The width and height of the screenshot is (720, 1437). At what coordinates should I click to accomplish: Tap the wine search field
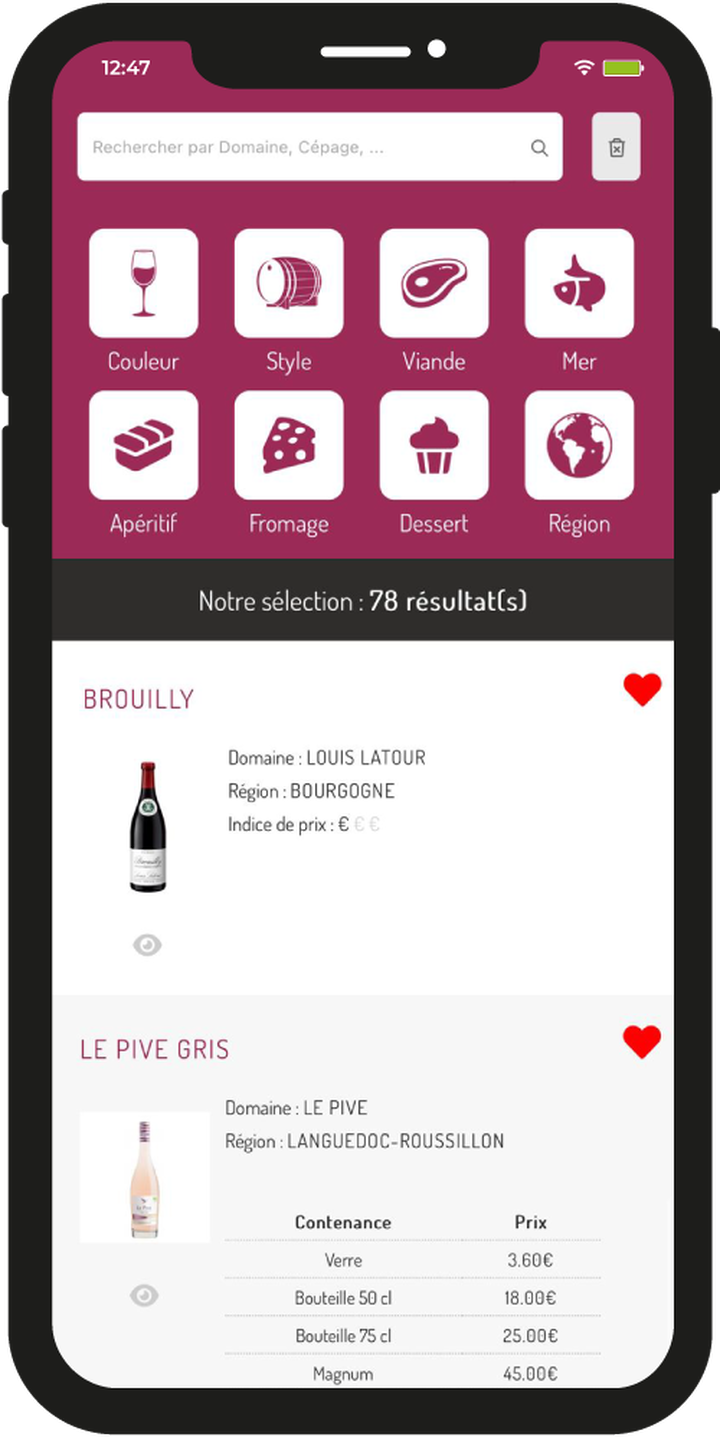click(300, 147)
